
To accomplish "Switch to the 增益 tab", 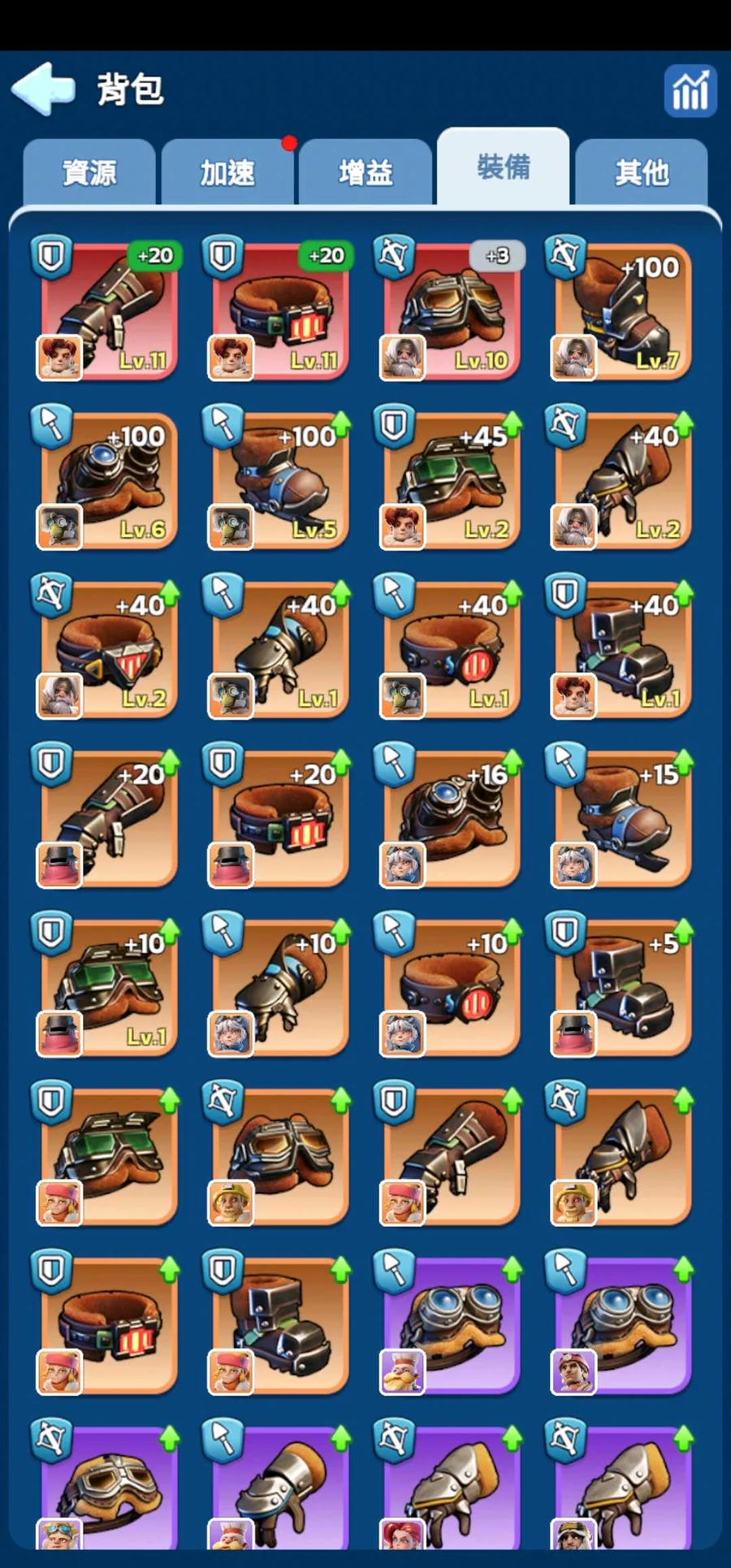I will 365,173.
